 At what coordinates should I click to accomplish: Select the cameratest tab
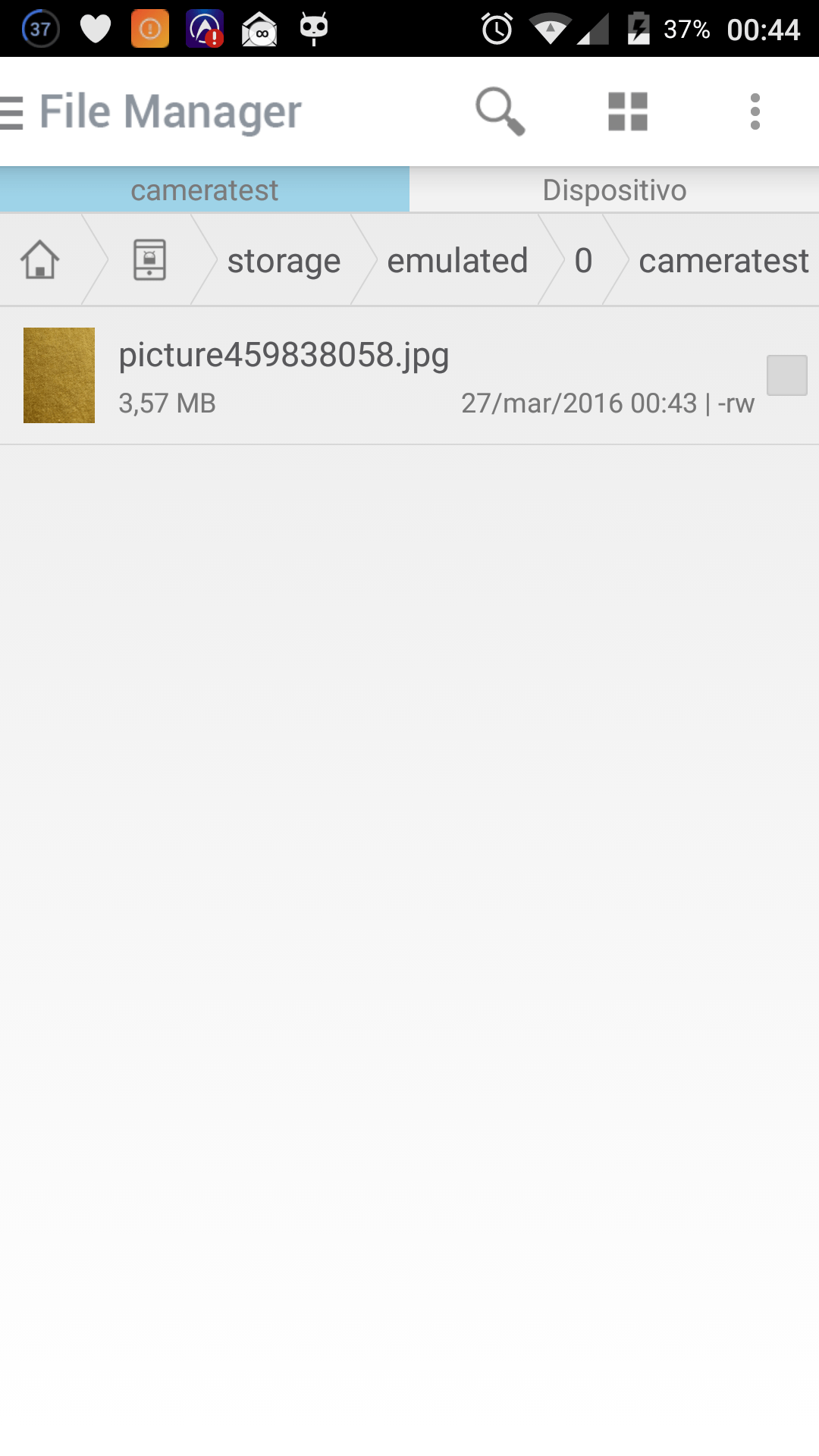tap(204, 190)
